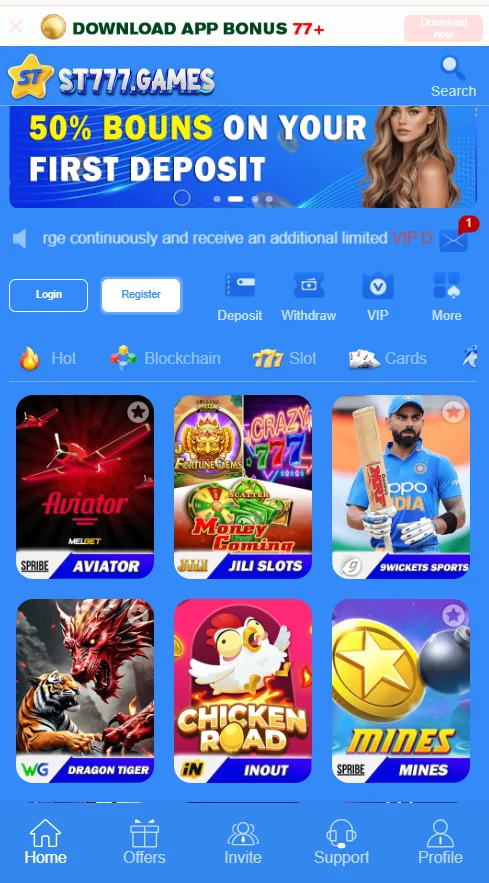Select the Blockchain game category

coord(165,358)
